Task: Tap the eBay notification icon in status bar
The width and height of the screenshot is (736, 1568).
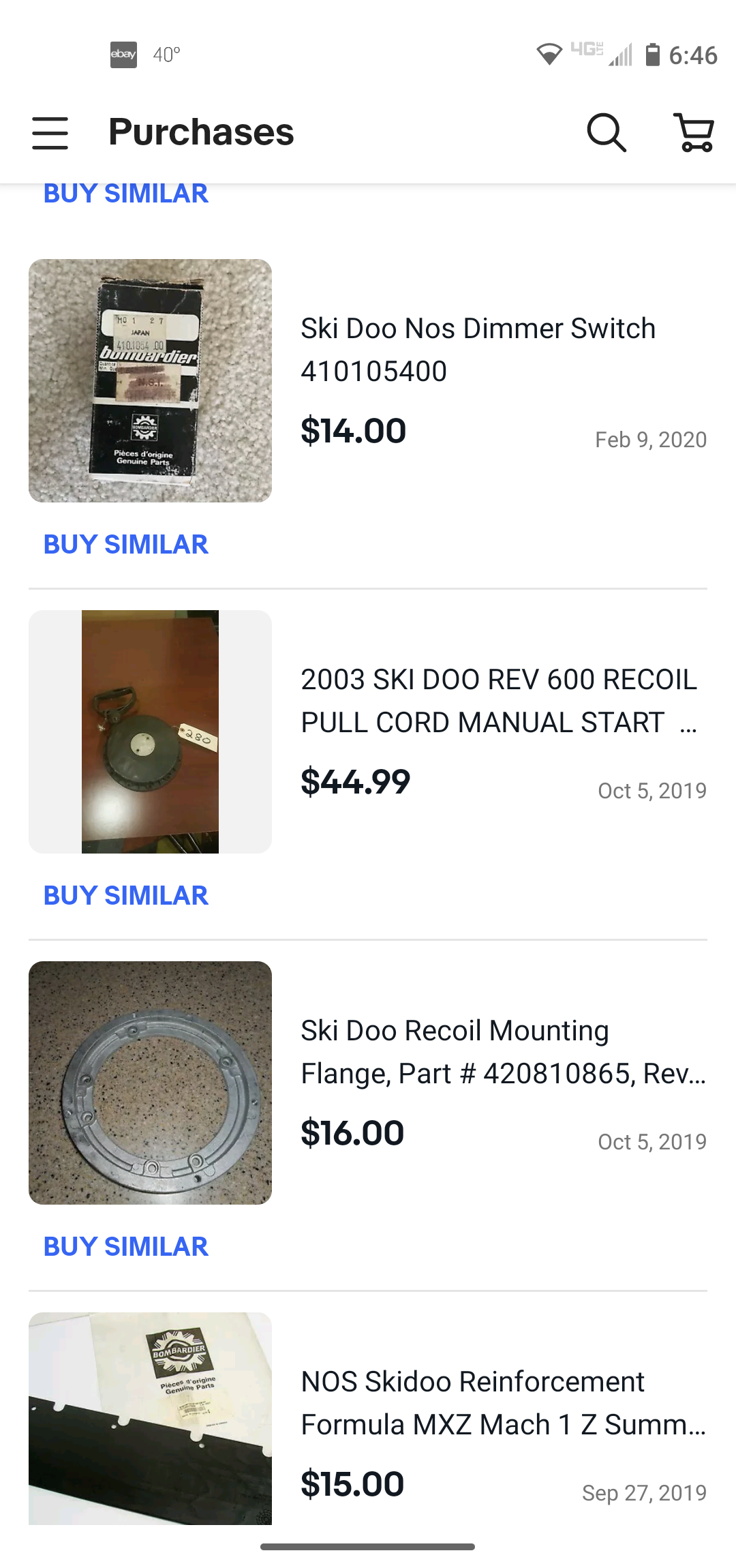Action: [x=123, y=55]
